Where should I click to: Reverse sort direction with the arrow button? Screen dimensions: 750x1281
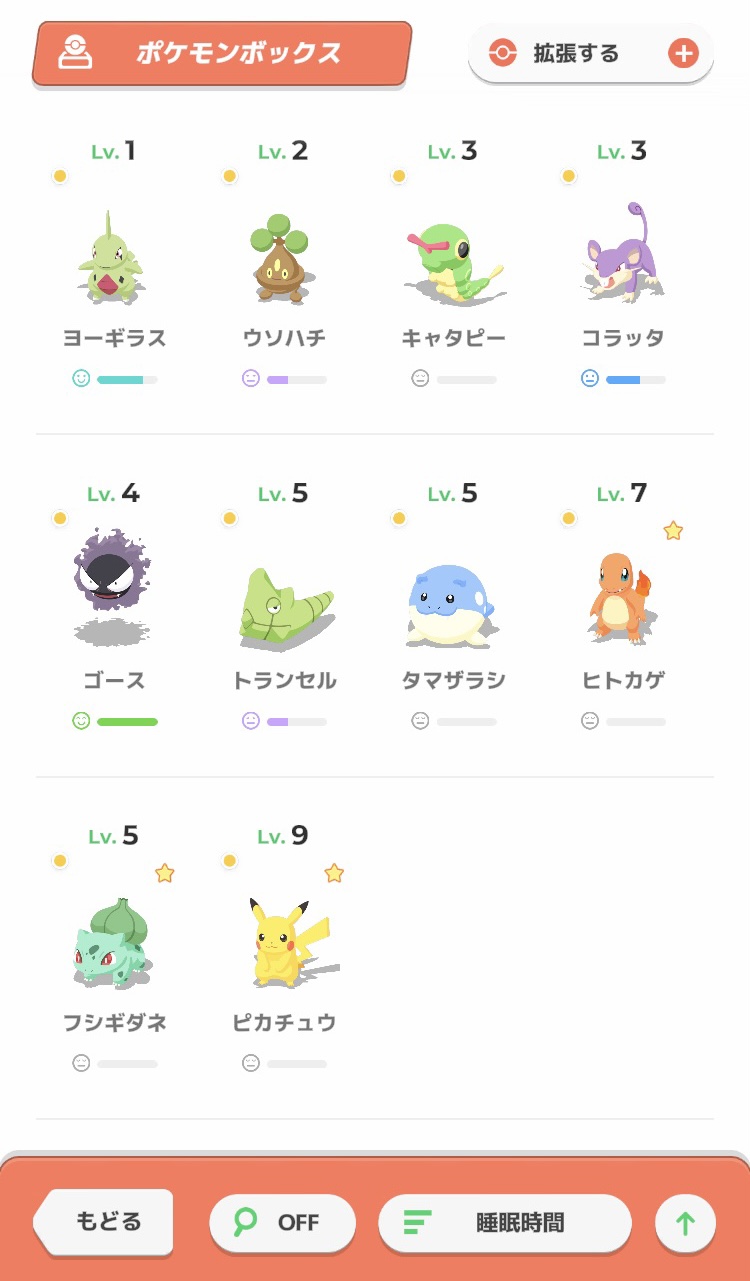(x=685, y=1223)
